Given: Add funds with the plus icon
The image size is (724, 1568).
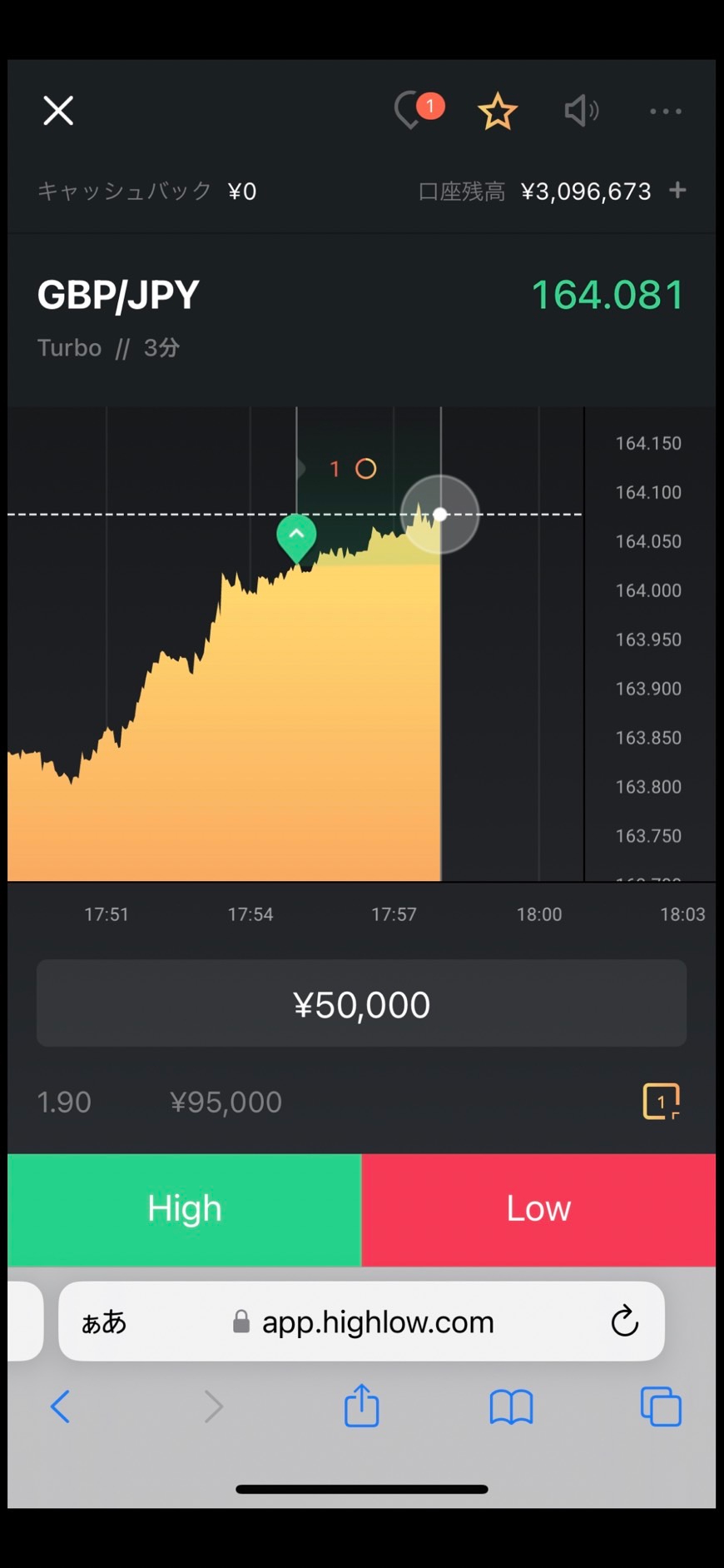Looking at the screenshot, I should 678,191.
